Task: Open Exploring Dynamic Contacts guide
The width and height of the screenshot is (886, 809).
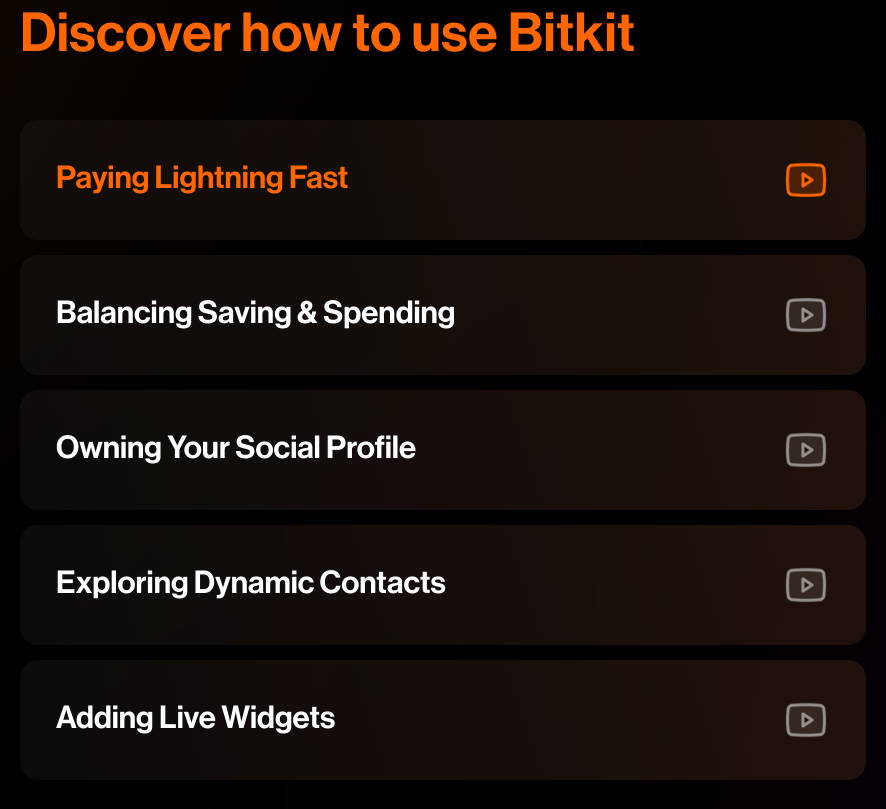Action: point(251,583)
